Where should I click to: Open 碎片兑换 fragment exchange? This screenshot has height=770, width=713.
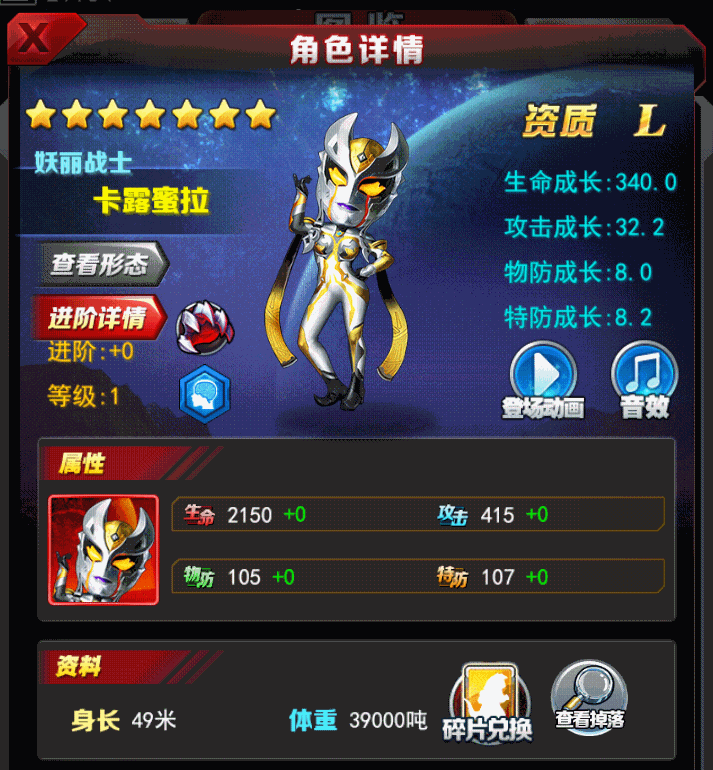click(487, 702)
